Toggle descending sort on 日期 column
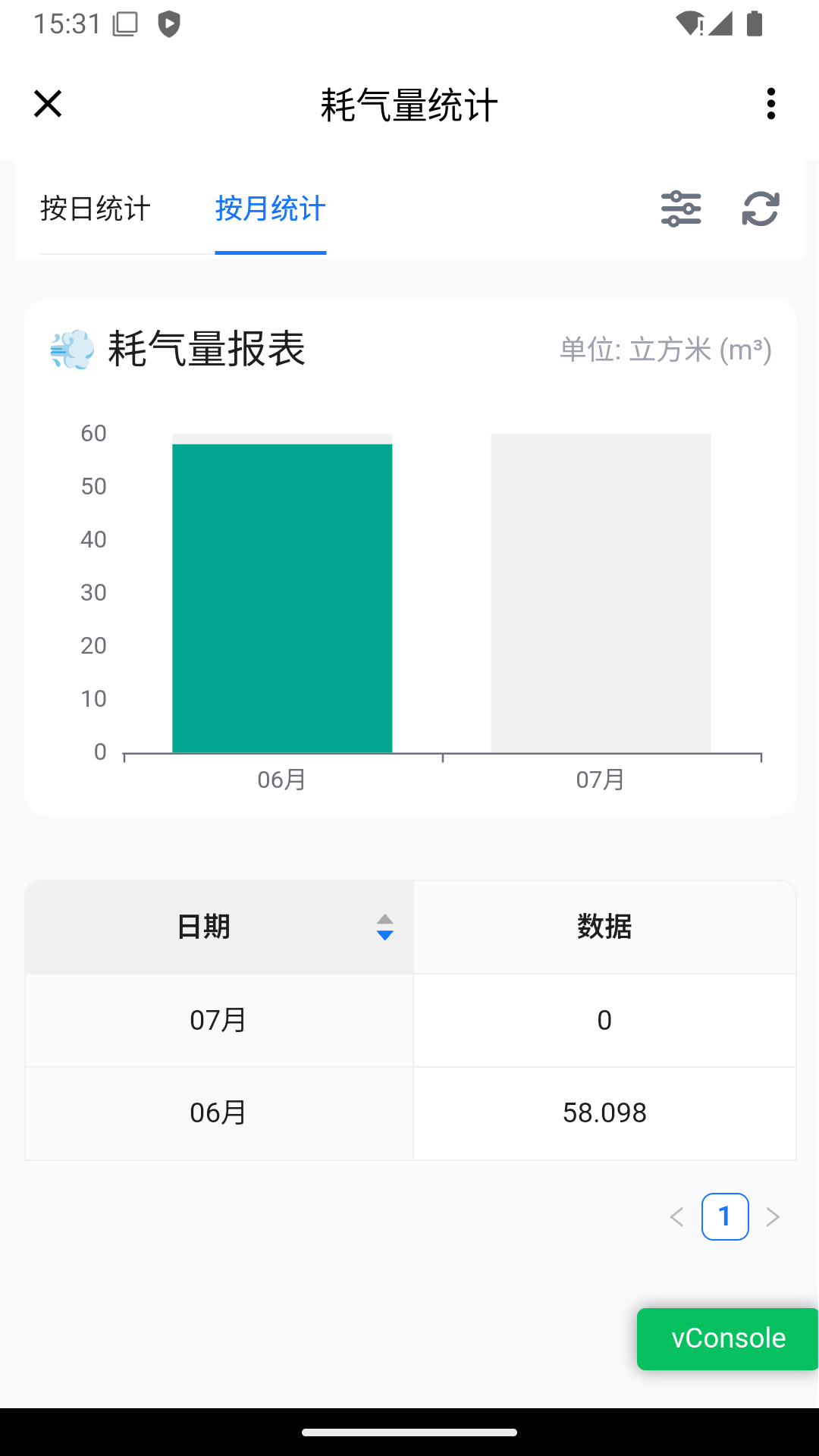The width and height of the screenshot is (819, 1456). tap(385, 935)
